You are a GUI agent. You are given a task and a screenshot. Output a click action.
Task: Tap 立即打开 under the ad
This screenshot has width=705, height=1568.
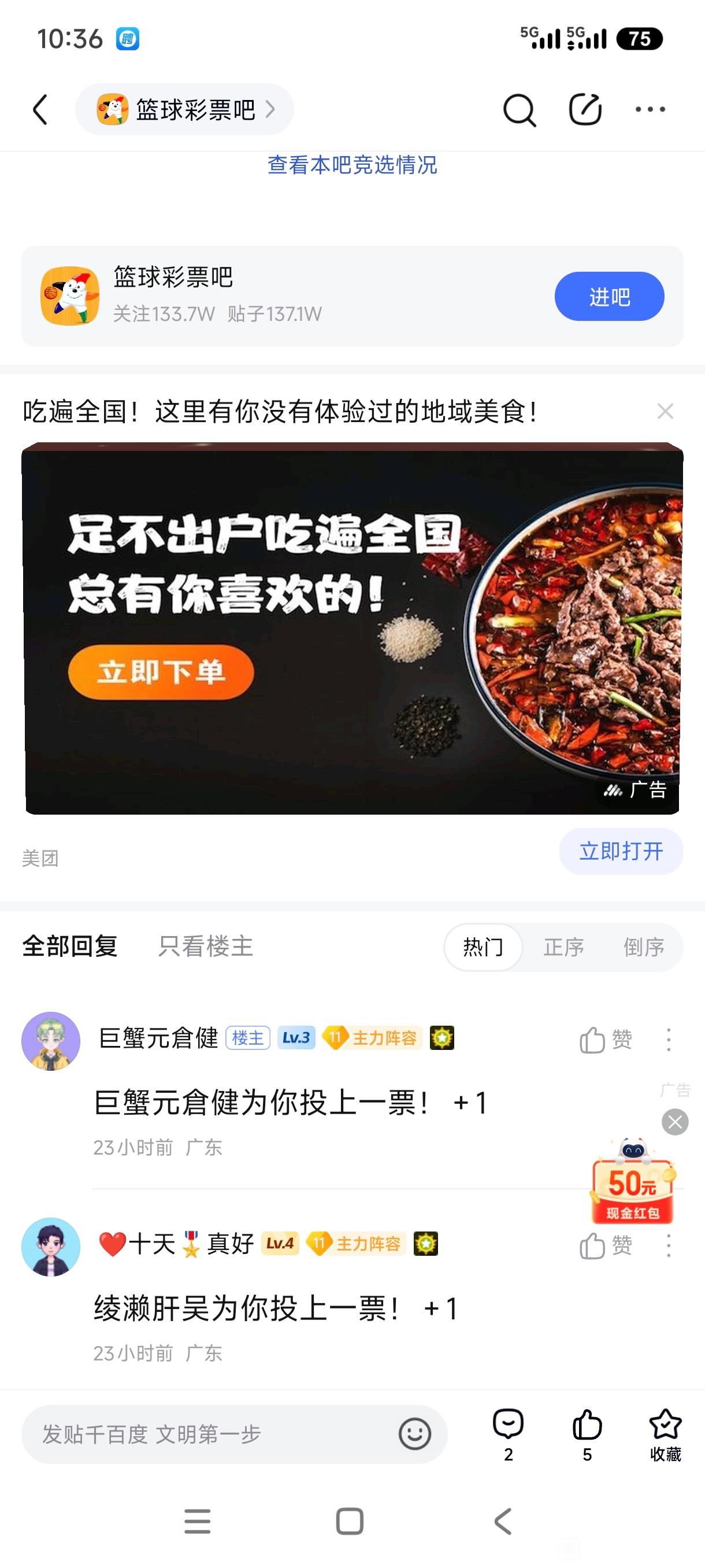(x=621, y=851)
